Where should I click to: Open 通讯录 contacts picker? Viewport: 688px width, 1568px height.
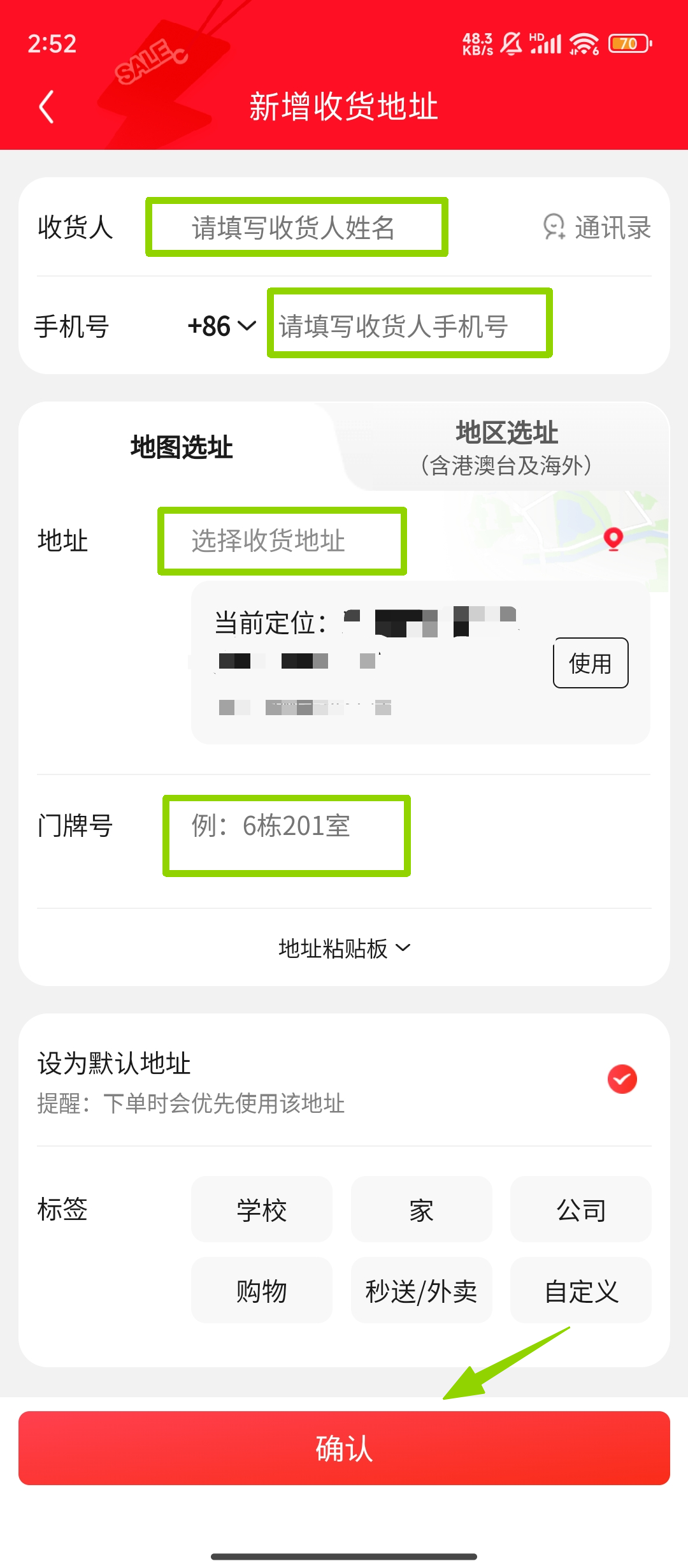coord(597,228)
